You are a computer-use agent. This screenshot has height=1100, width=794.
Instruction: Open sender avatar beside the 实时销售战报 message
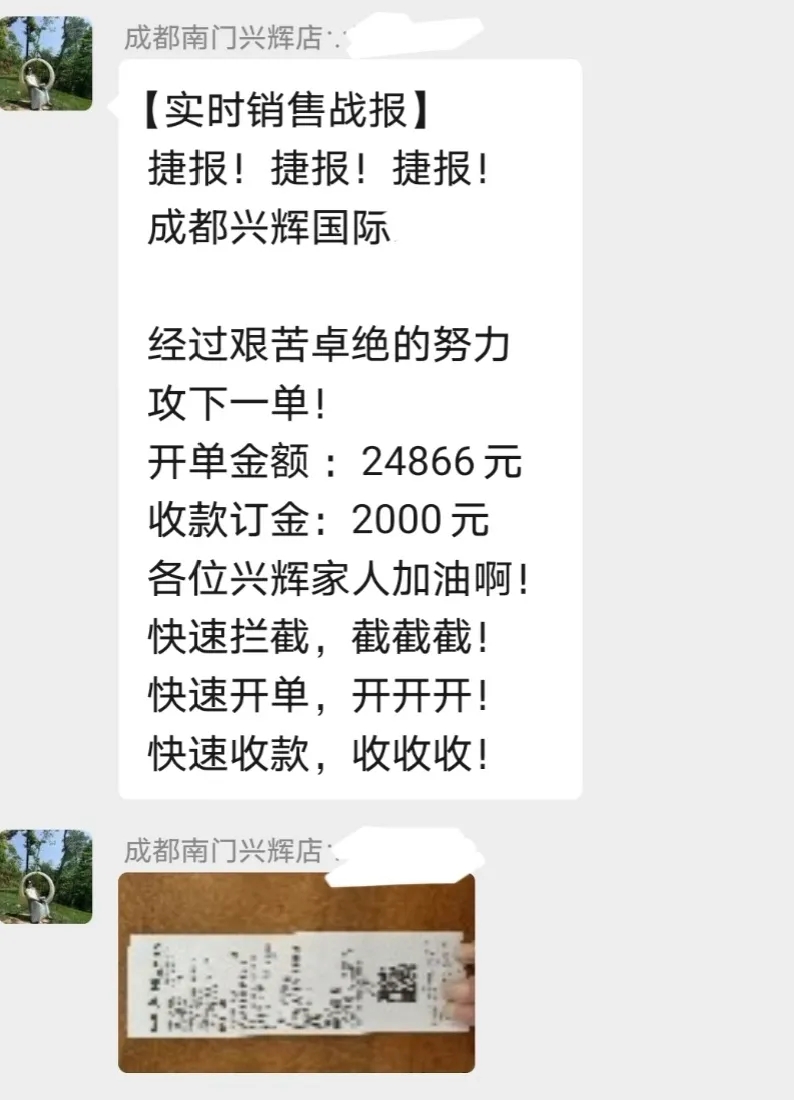tap(45, 62)
